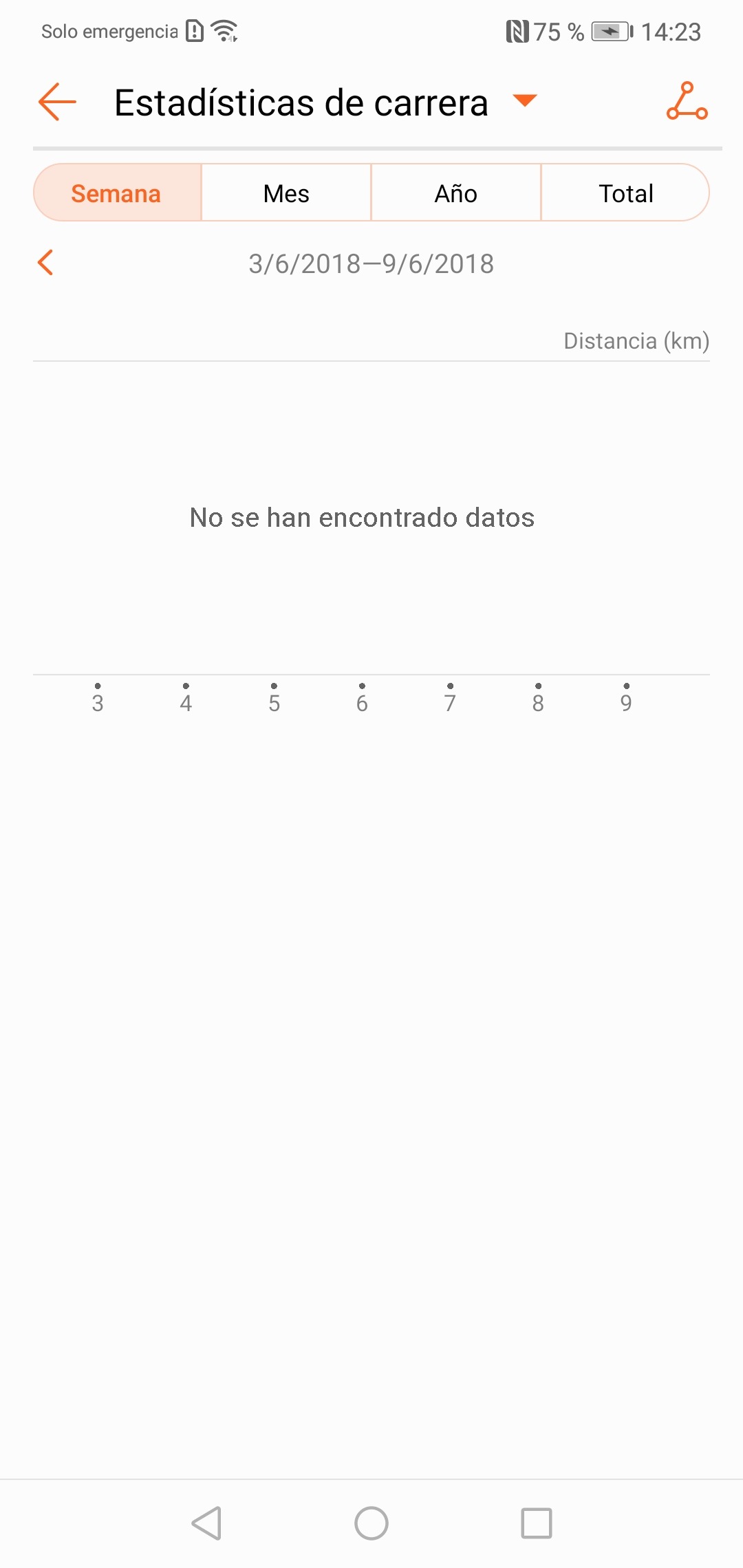The image size is (743, 1568).
Task: Switch to the Año tab
Action: [456, 193]
